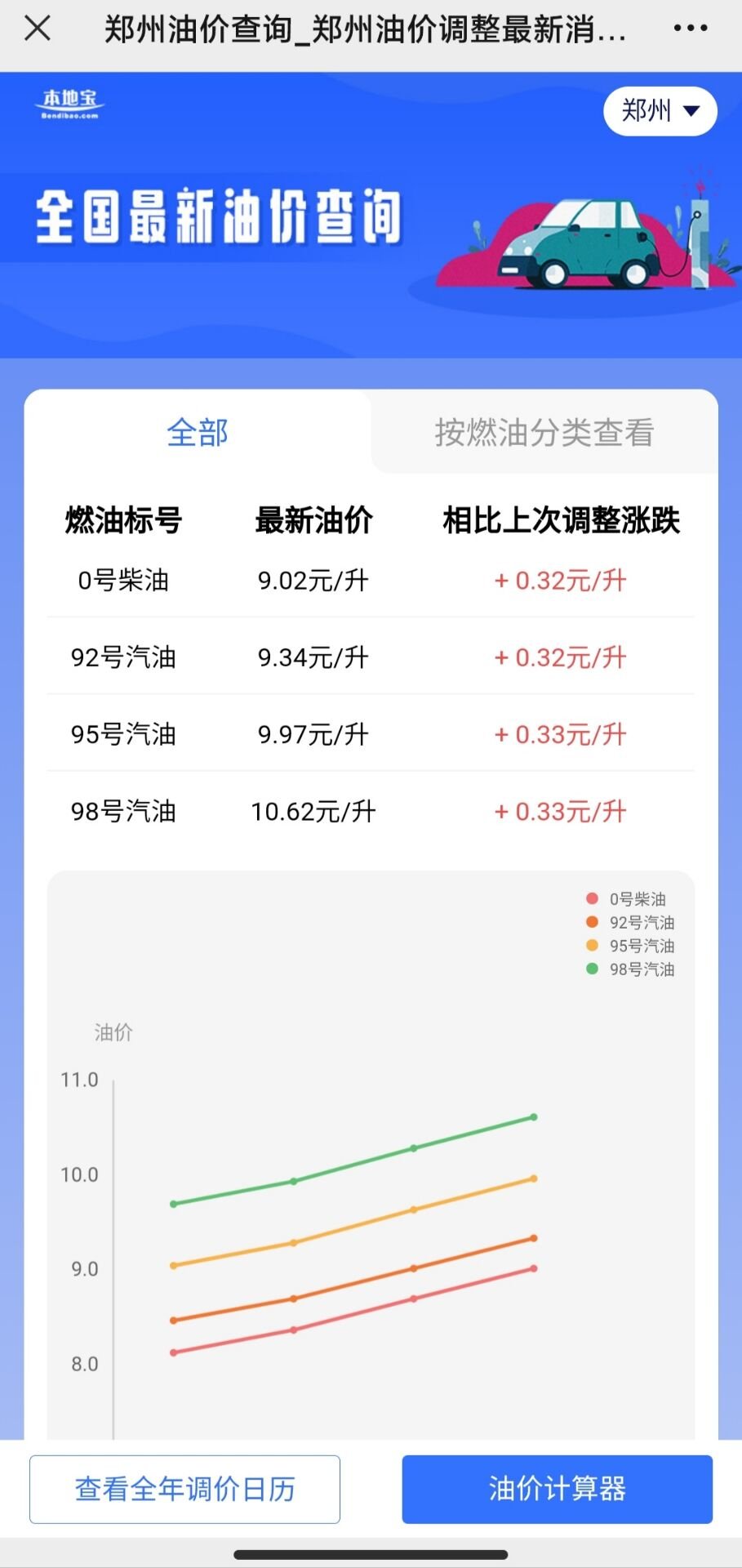The height and width of the screenshot is (1568, 742).
Task: Open the 油价计算器 button
Action: point(558,1489)
